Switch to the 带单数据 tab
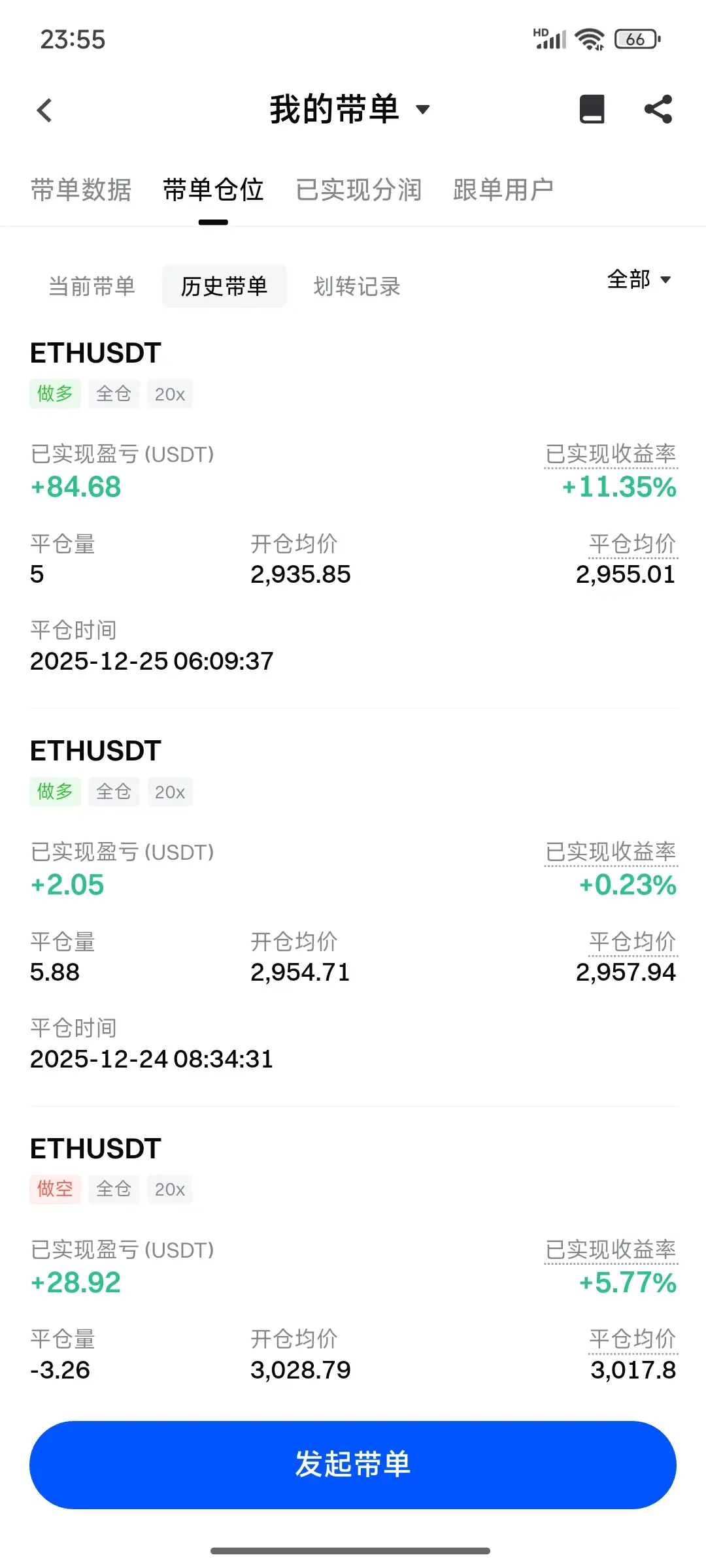Viewport: 706px width, 1568px height. click(x=81, y=190)
